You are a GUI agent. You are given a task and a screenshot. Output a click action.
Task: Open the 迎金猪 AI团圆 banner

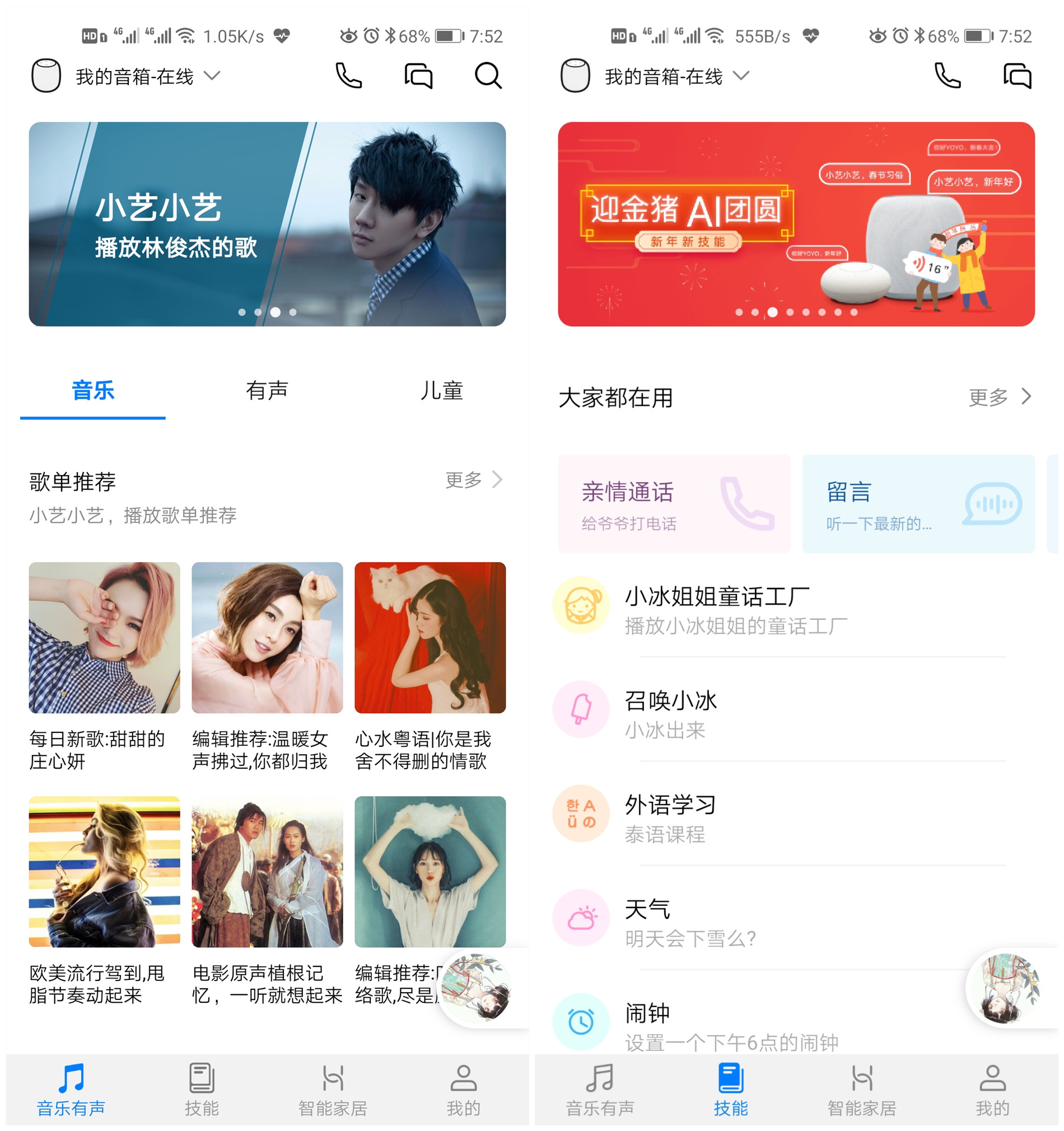click(795, 223)
